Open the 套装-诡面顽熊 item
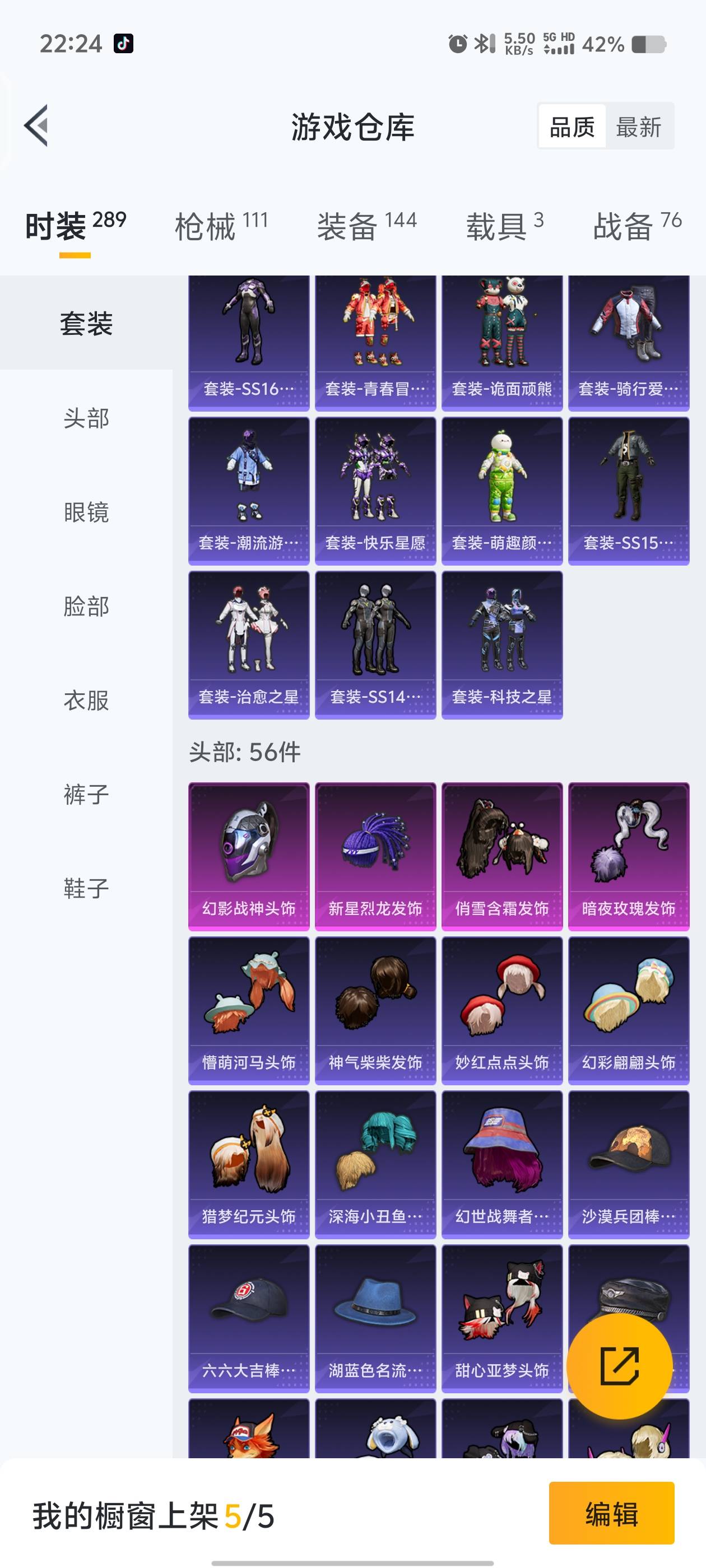706x1568 pixels. pos(502,343)
